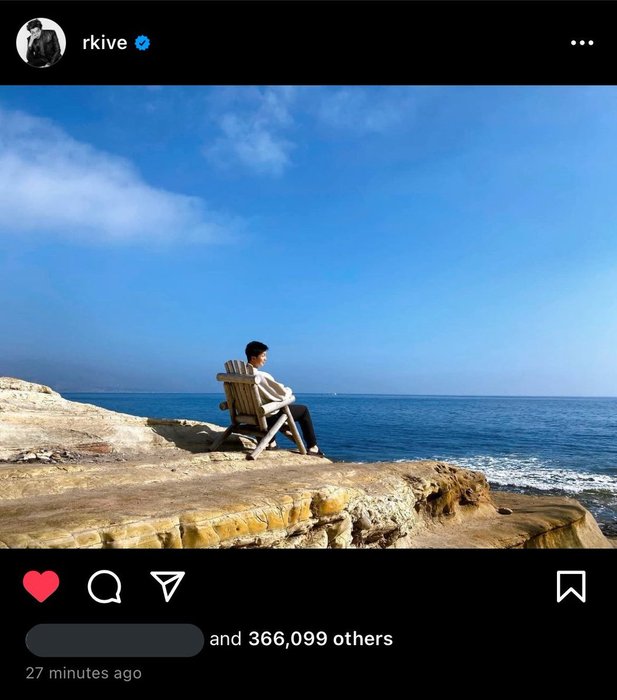This screenshot has height=700, width=617.
Task: Open rkive's profile picture
Action: [41, 43]
